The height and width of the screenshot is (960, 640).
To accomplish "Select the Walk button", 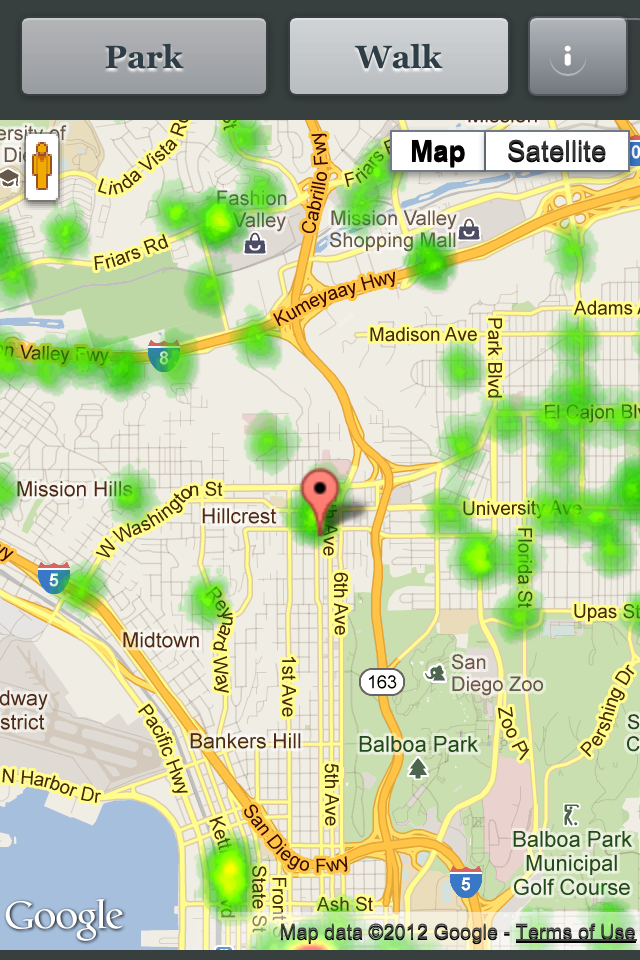I will pyautogui.click(x=398, y=57).
